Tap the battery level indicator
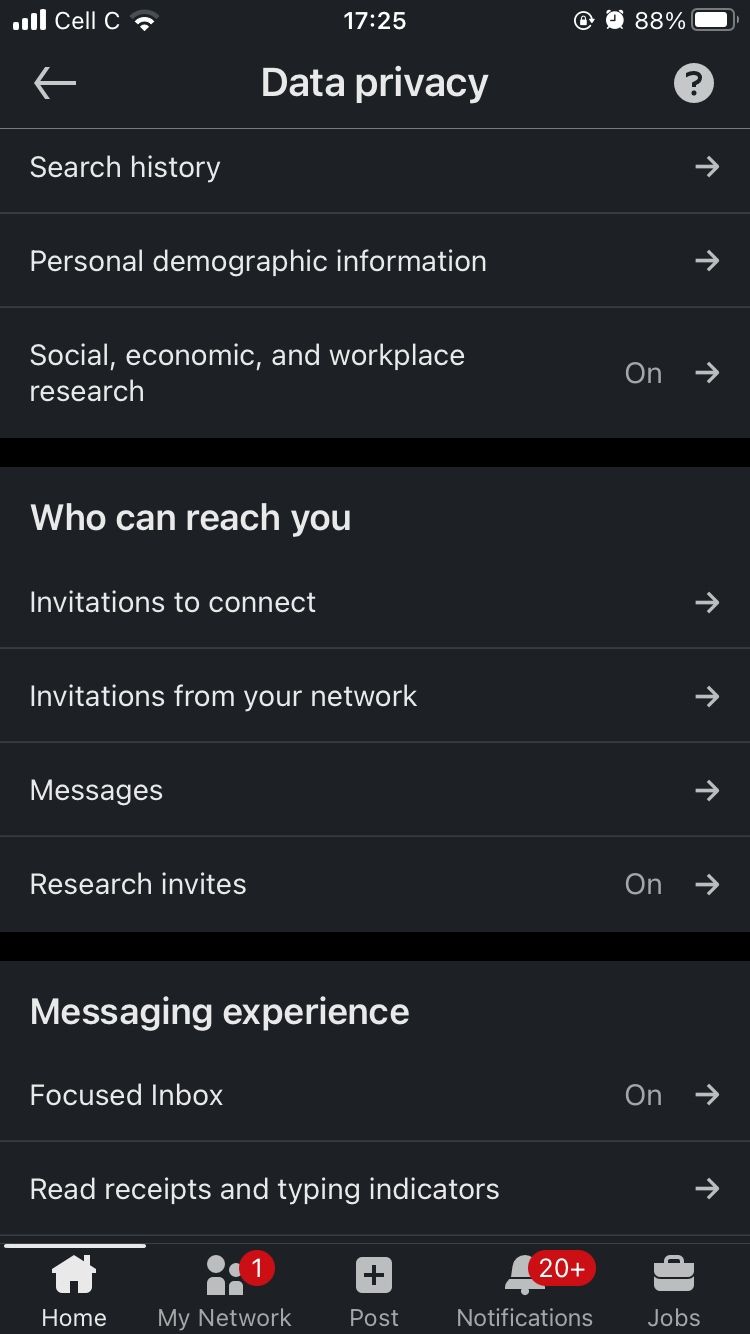Viewport: 750px width, 1334px height. tap(712, 19)
